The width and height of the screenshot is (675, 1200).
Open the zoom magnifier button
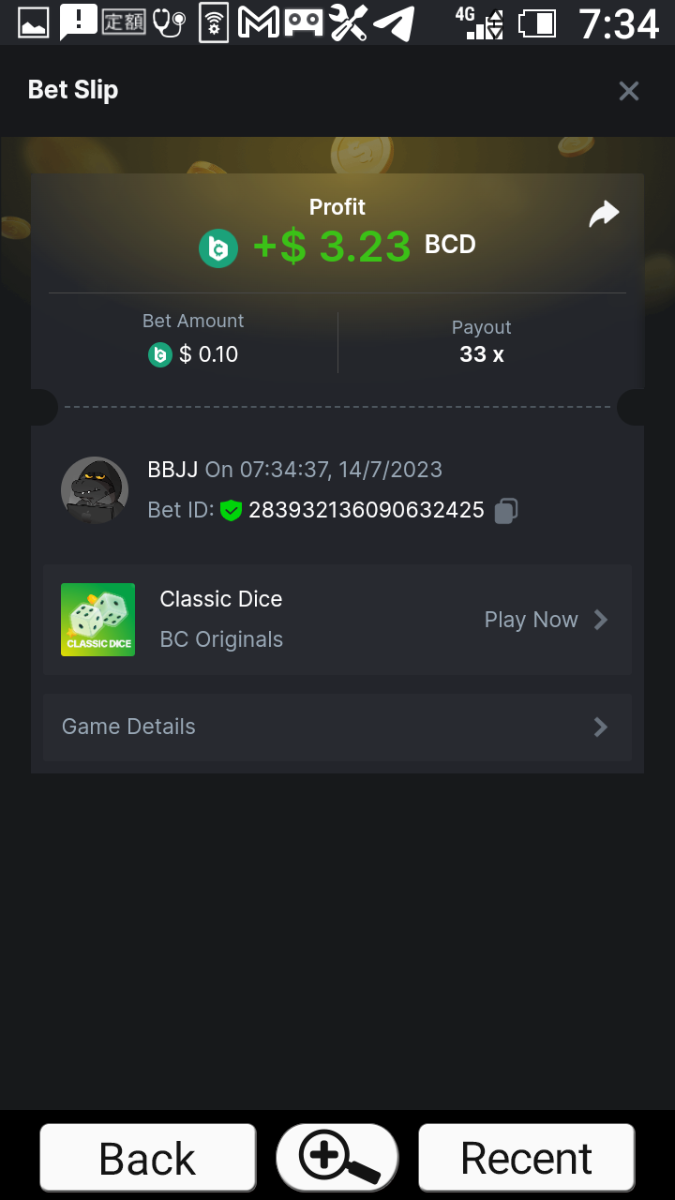337,1158
